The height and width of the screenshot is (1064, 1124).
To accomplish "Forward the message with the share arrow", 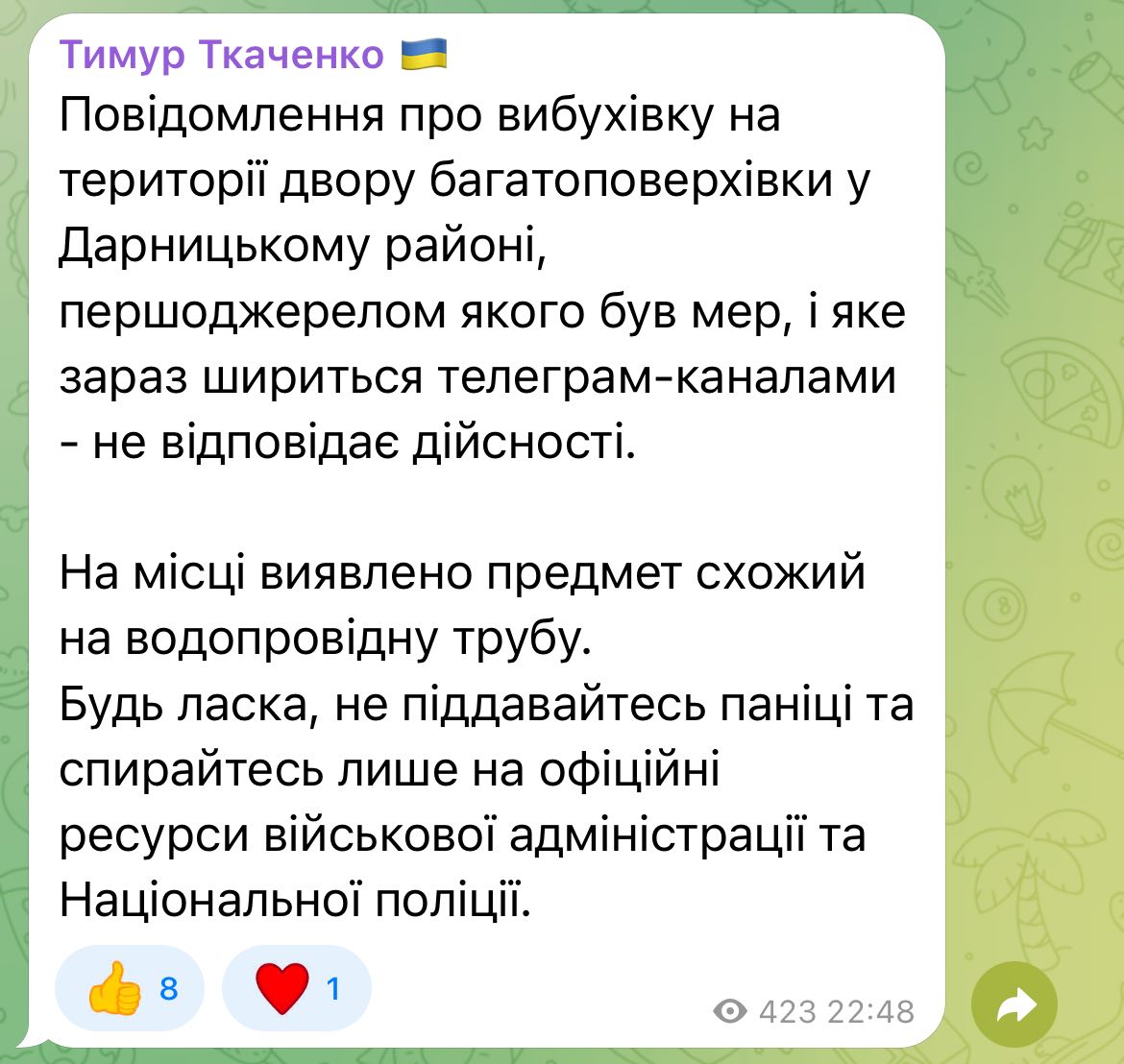I will pos(1014,1005).
